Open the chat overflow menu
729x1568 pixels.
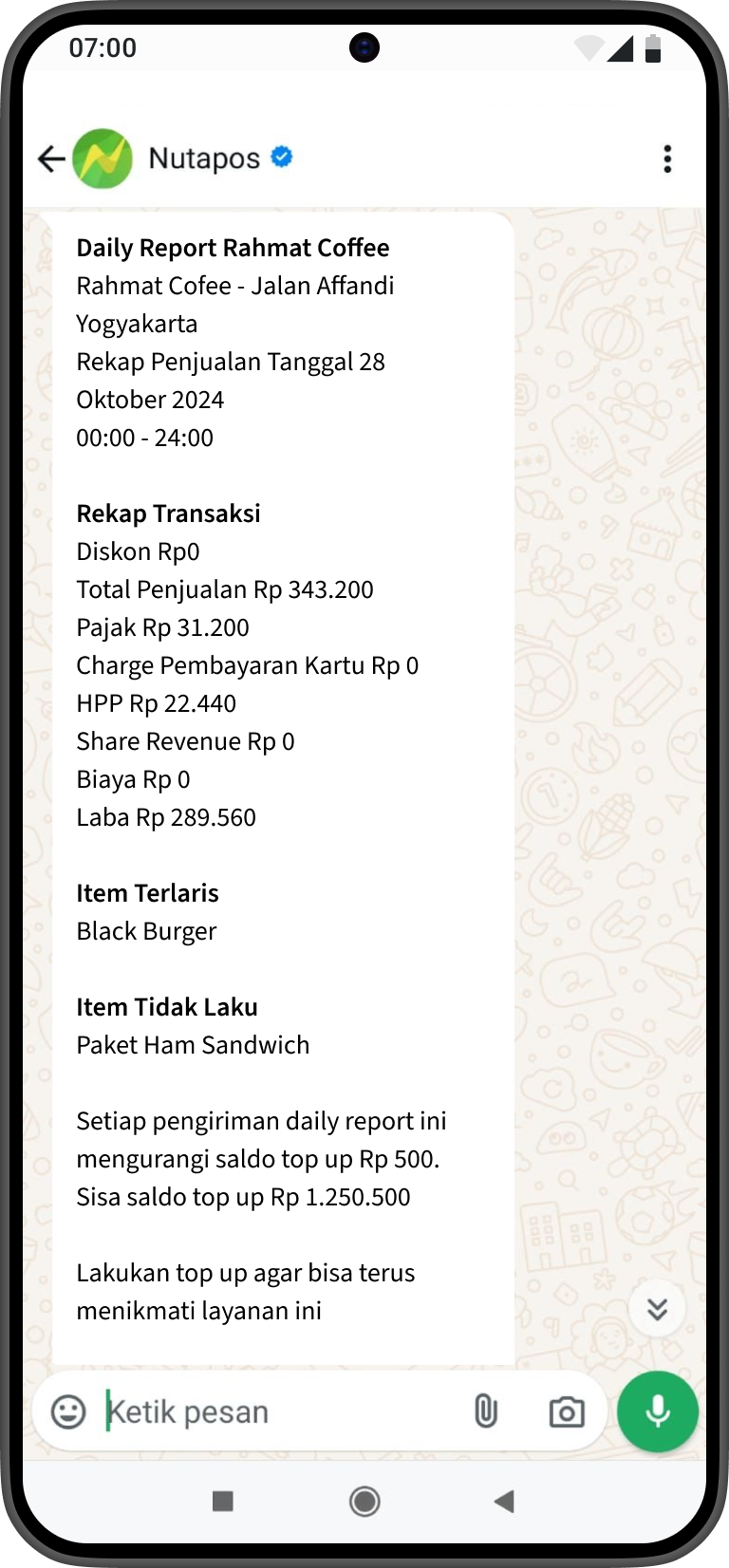pos(667,159)
